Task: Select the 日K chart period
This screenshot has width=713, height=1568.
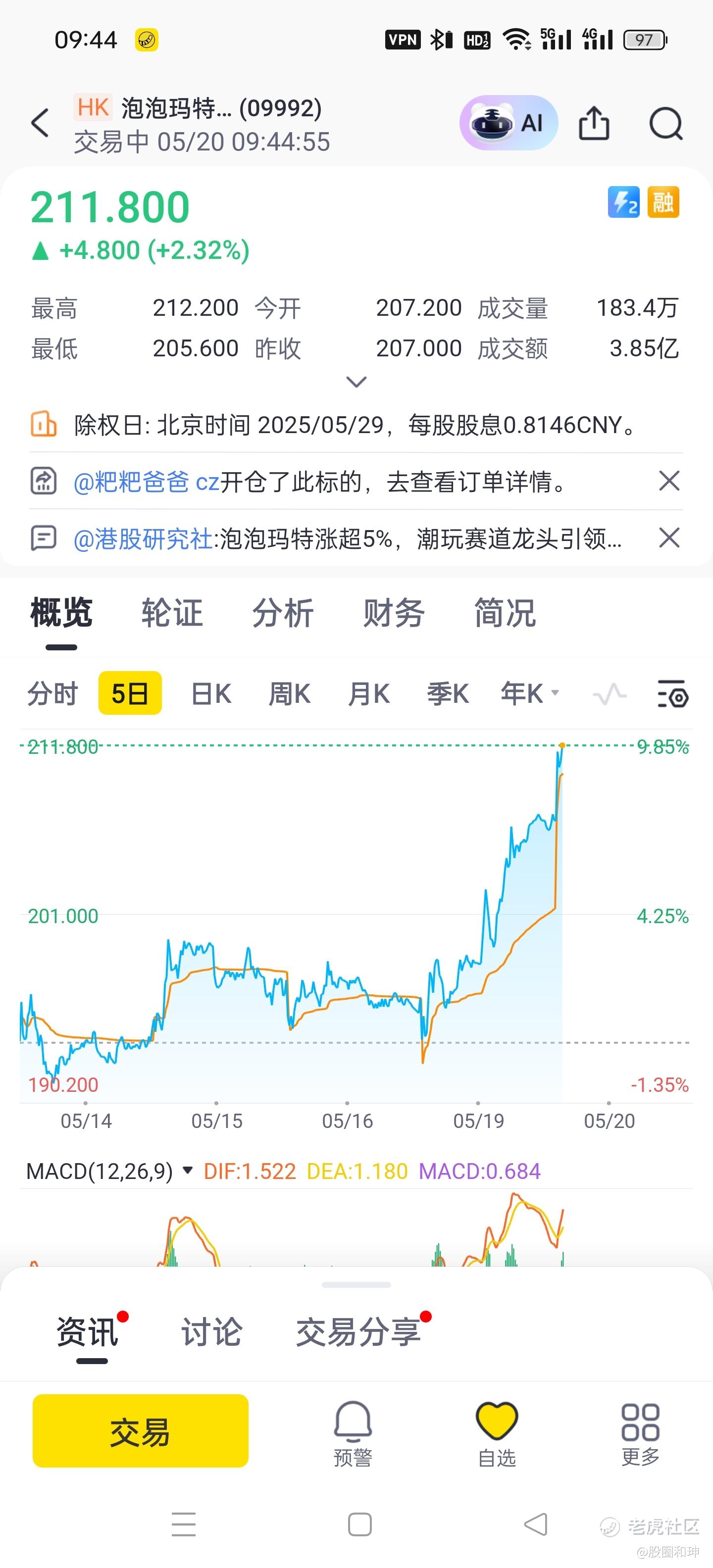Action: click(211, 693)
